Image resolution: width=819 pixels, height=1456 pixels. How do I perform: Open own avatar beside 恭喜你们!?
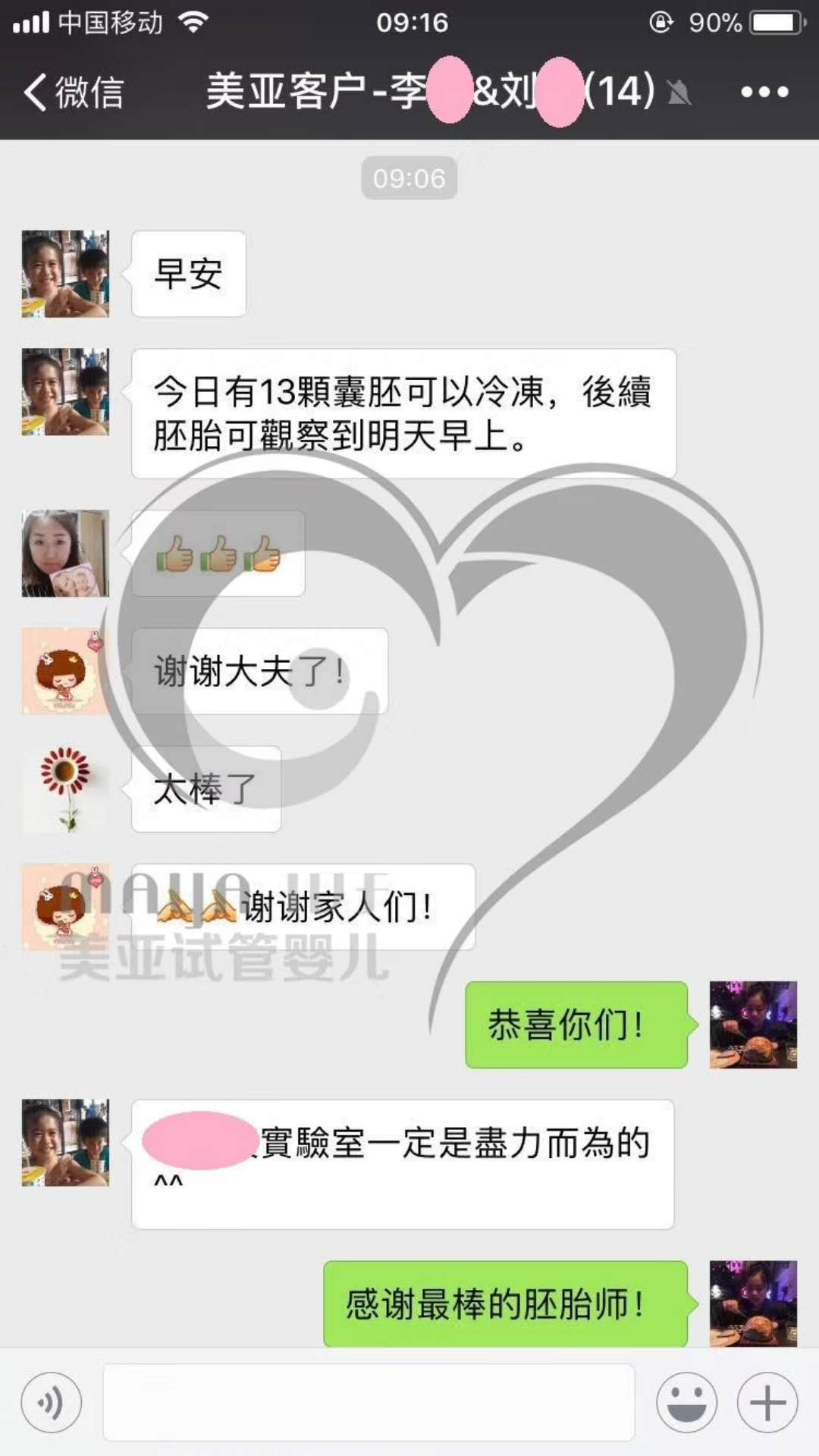[x=753, y=1025]
